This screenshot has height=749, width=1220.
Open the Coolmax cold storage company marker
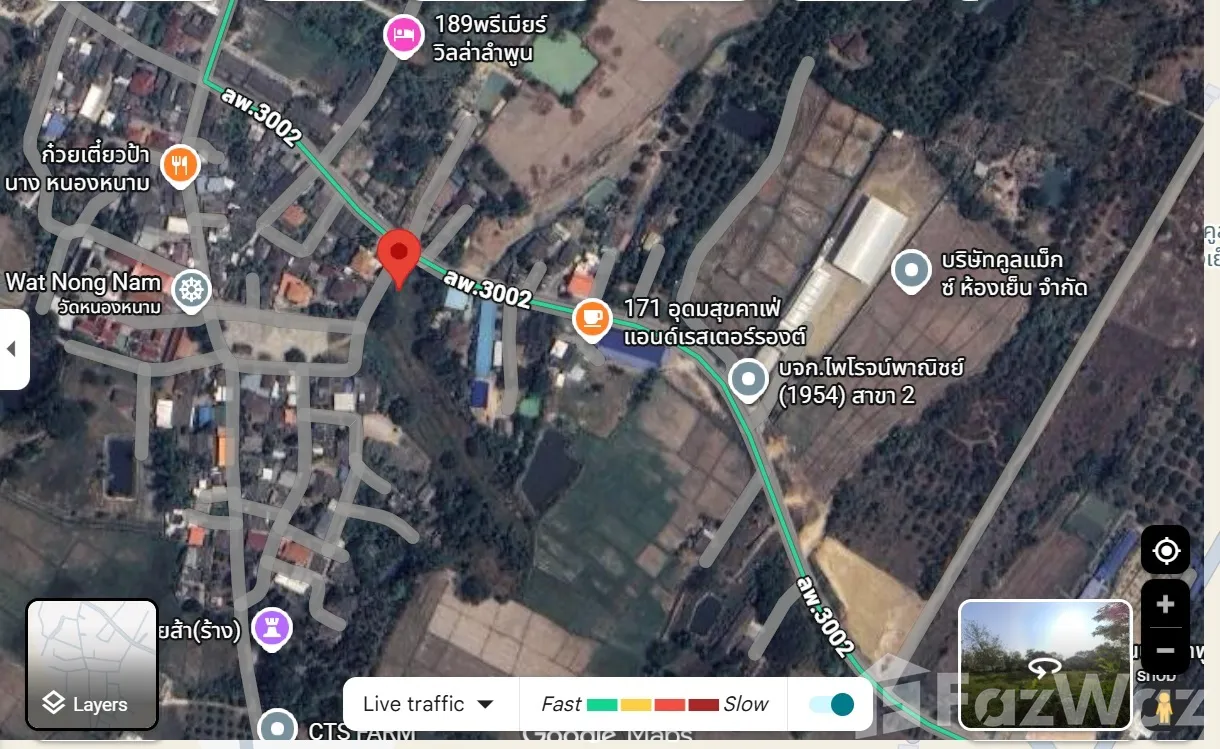pyautogui.click(x=910, y=269)
